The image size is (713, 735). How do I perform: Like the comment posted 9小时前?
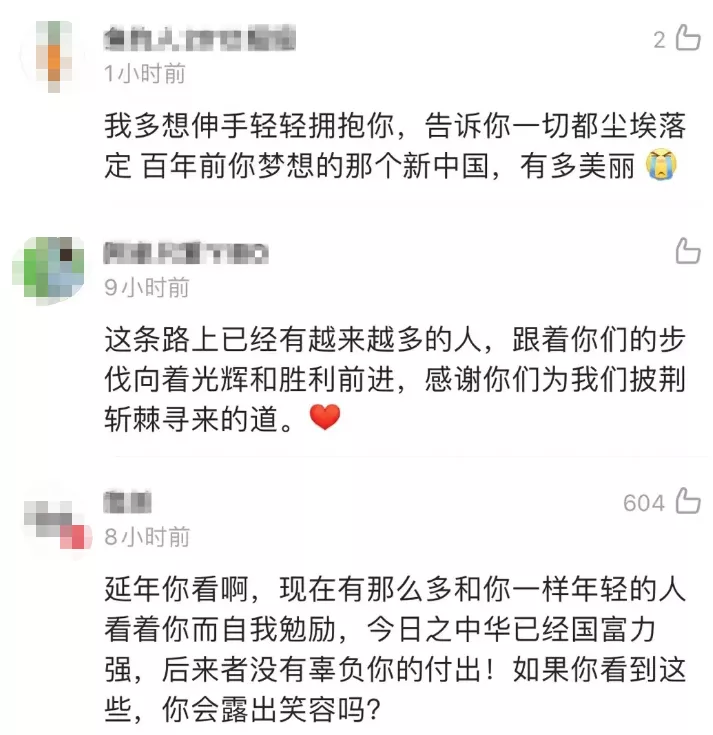click(688, 251)
